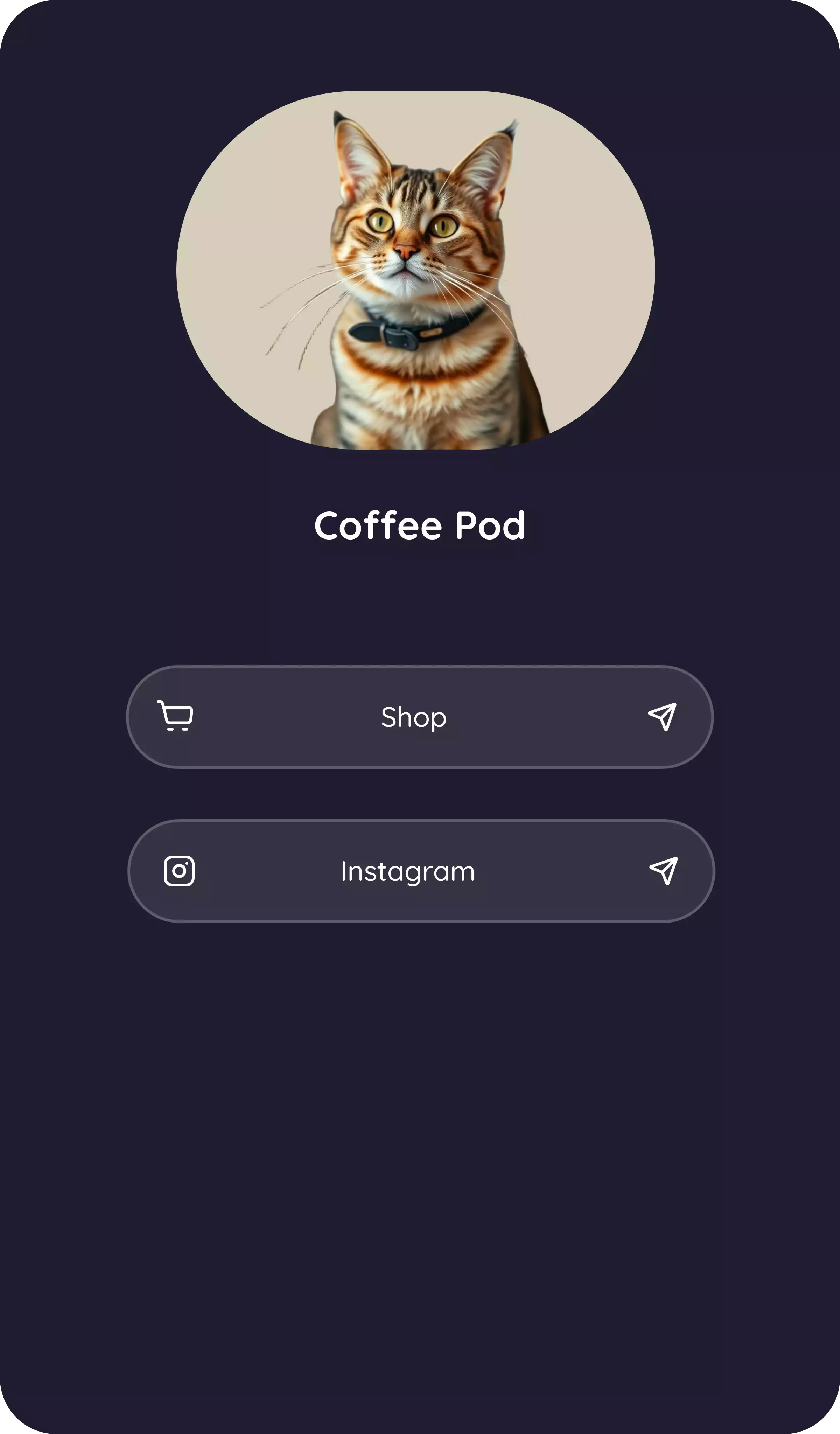Open the Instagram link
840x1434 pixels.
421,871
